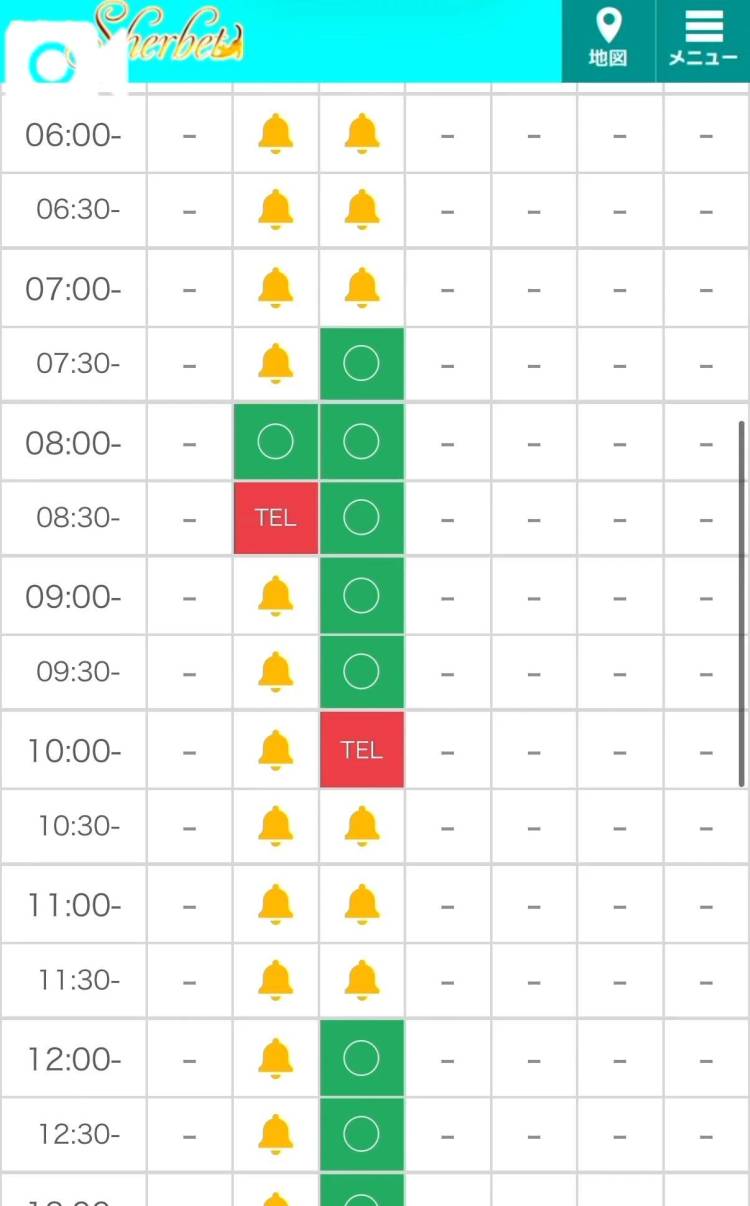
Task: Choose the available slot at 12:00
Action: [x=361, y=1058]
